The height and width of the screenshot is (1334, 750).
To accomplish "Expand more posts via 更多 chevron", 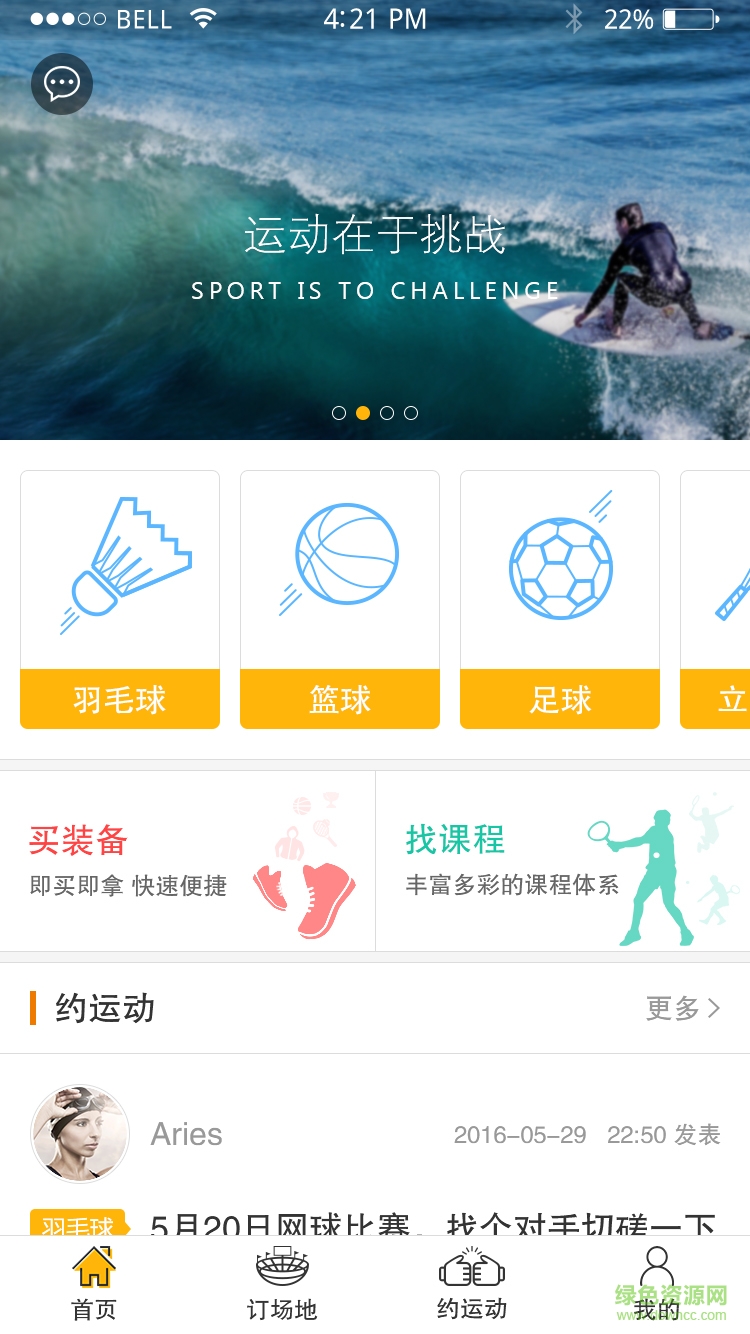I will click(684, 1009).
